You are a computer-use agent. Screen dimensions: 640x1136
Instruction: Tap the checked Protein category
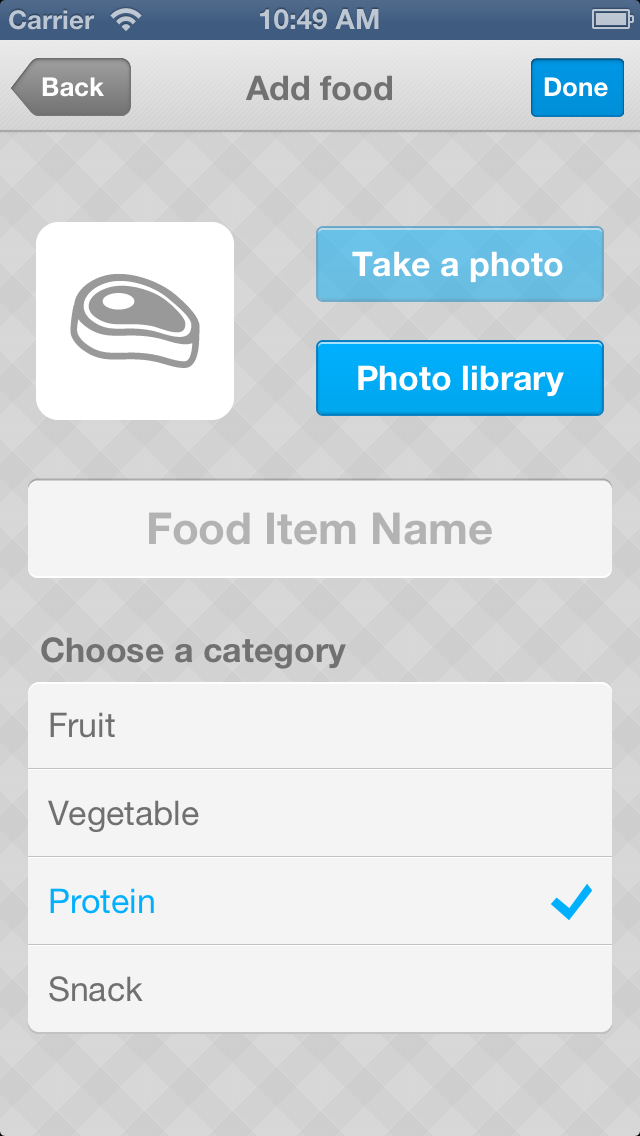click(320, 901)
